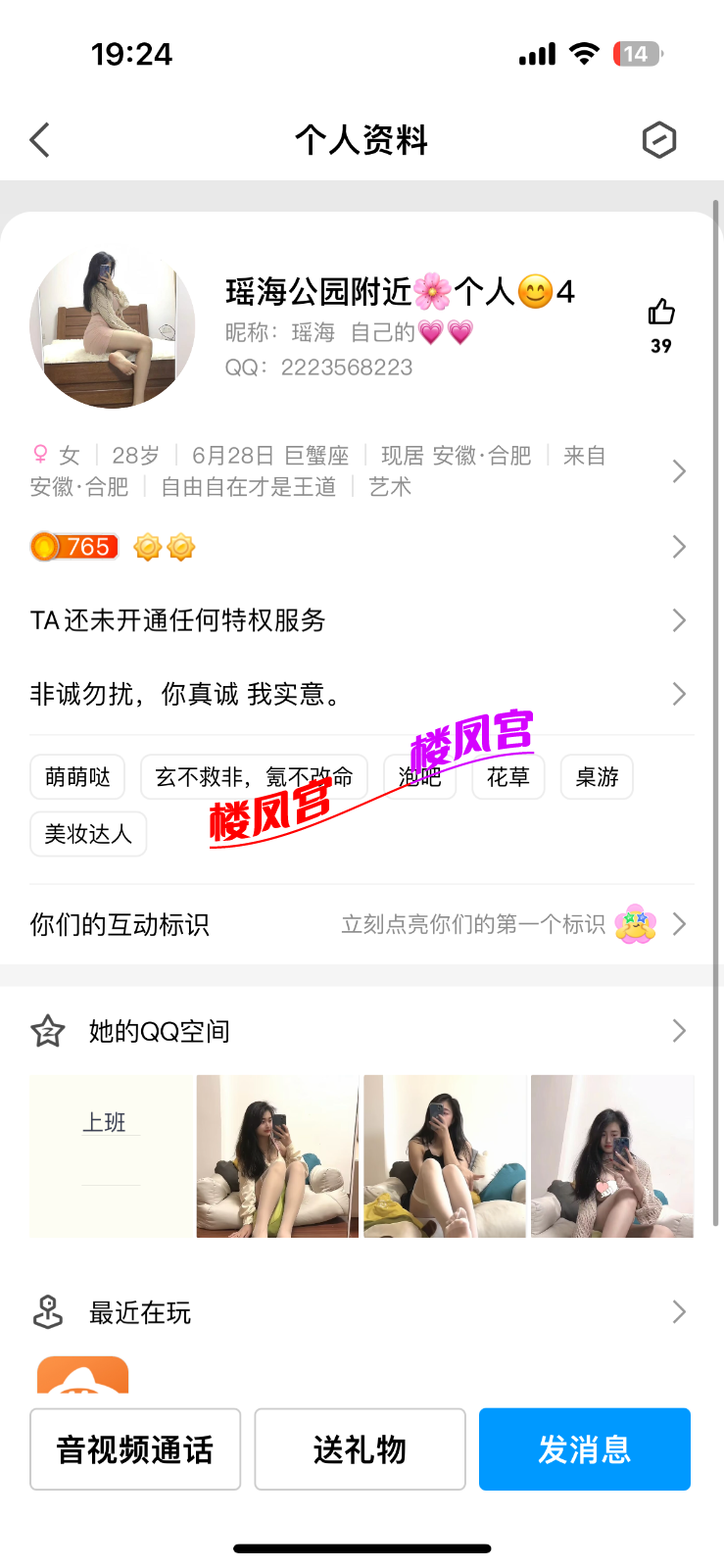This screenshot has width=724, height=1568.
Task: Select the 桌游 tag
Action: pos(597,777)
